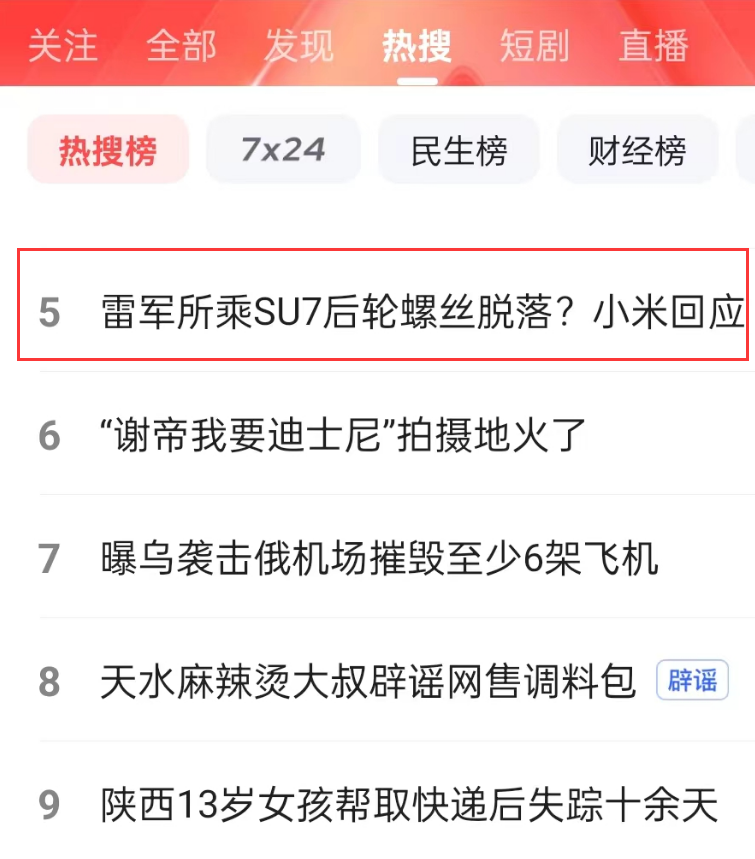Switch to the 7x24 list
Viewport: 755px width, 859px height.
click(x=283, y=150)
